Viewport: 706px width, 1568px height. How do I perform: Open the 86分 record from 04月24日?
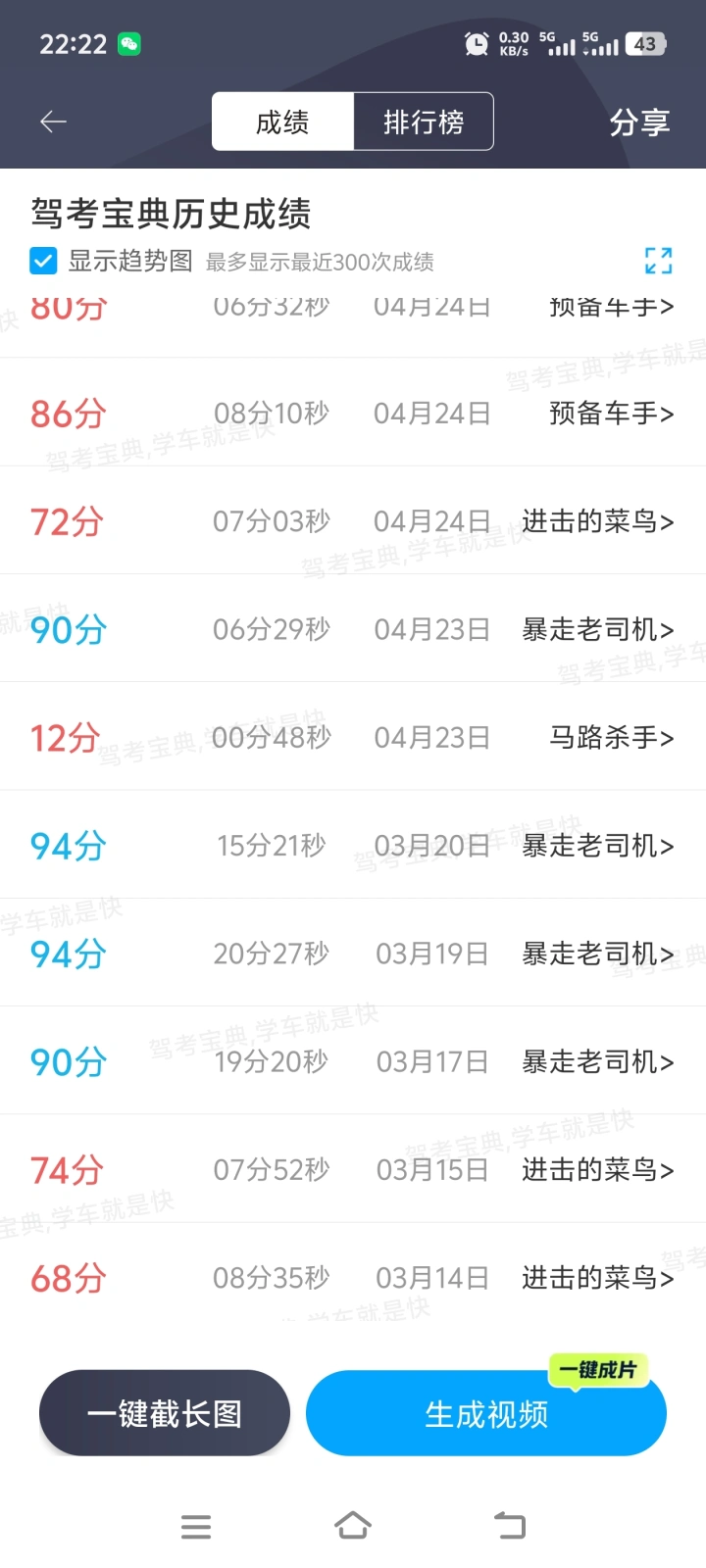[353, 413]
